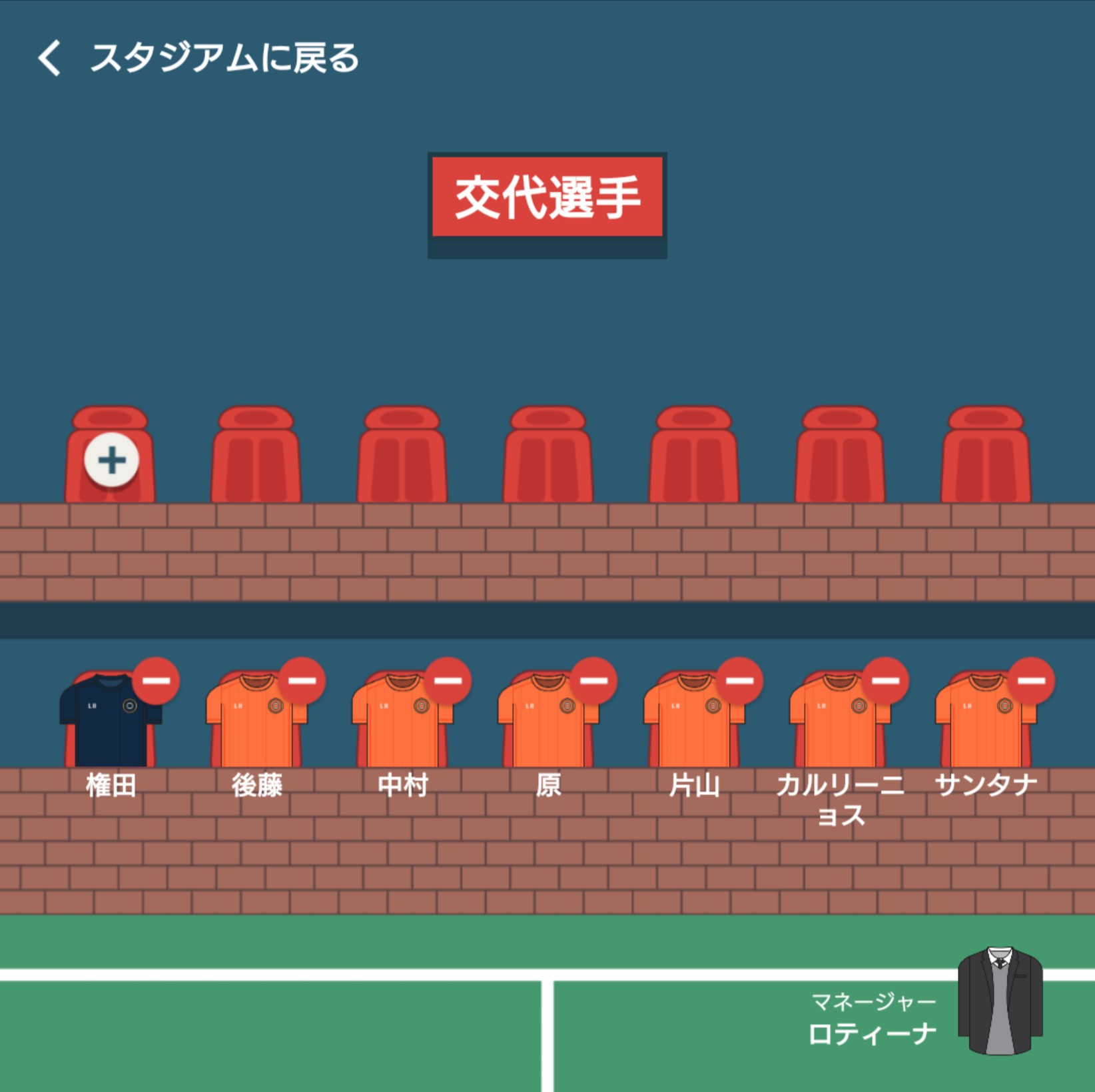Screen dimensions: 1095x1092
Task: Add a substitute with the plus button
Action: point(111,460)
